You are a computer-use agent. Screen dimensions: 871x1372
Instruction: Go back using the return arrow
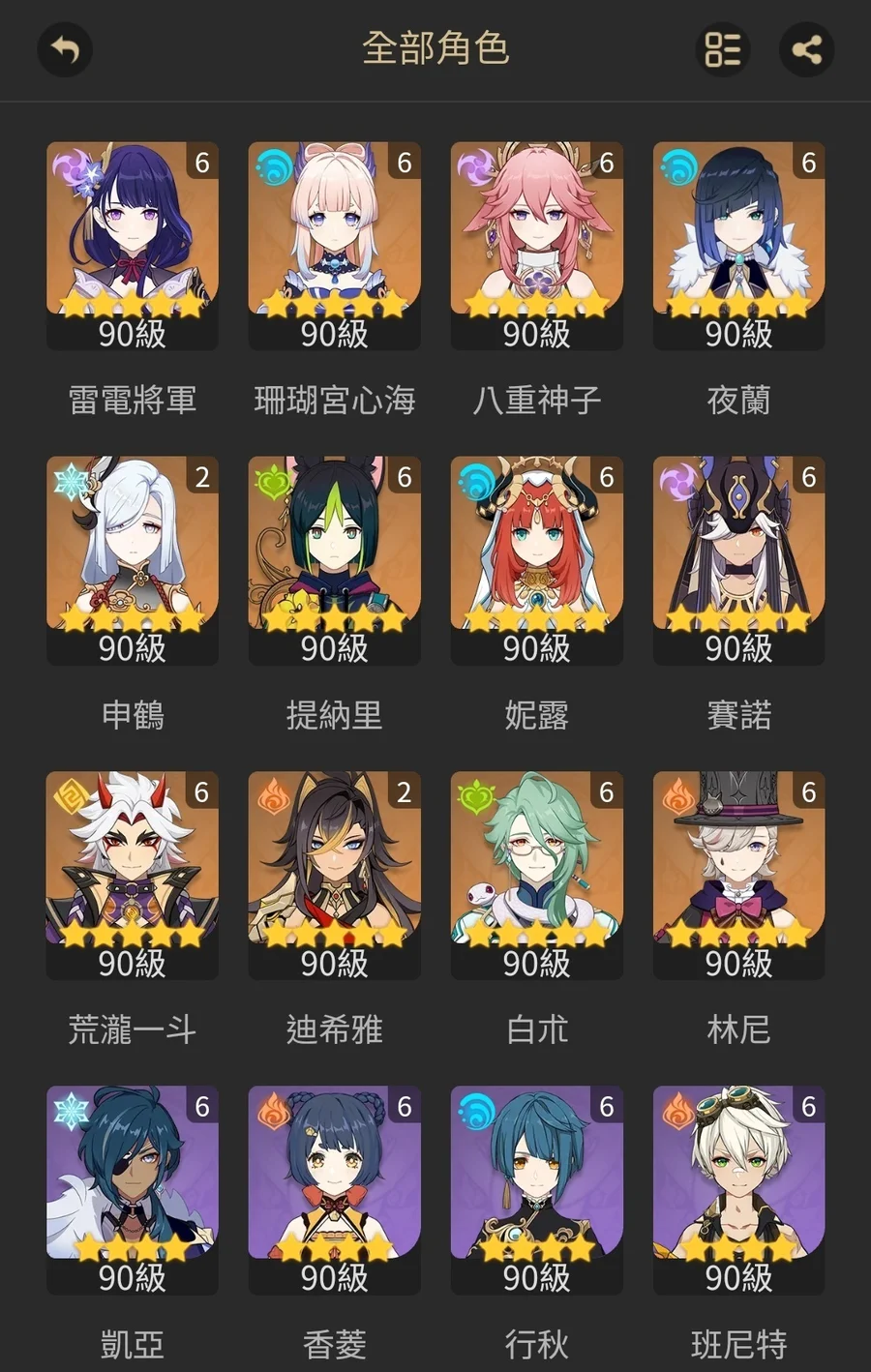pyautogui.click(x=65, y=49)
